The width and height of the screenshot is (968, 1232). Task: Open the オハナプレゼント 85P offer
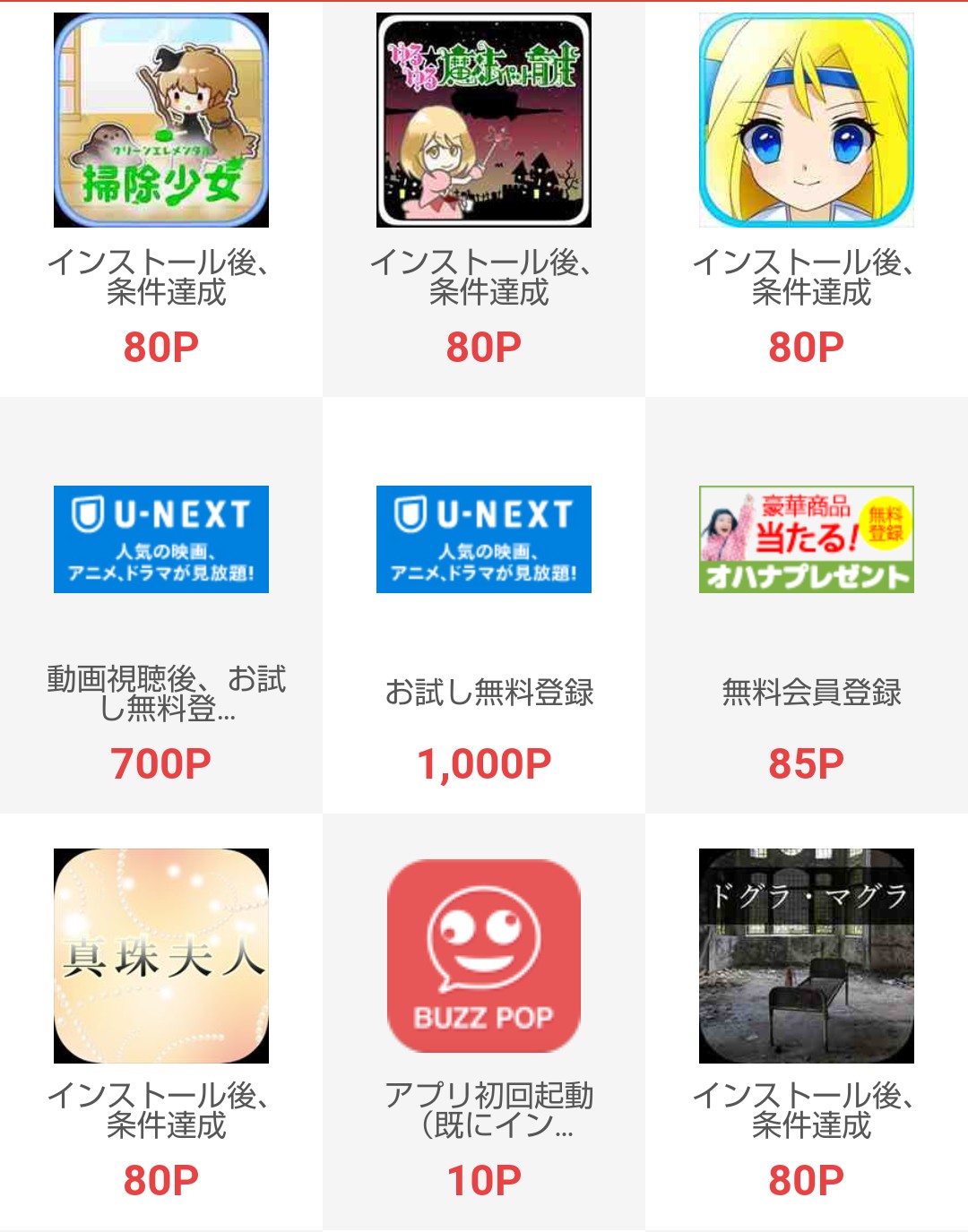[x=807, y=539]
